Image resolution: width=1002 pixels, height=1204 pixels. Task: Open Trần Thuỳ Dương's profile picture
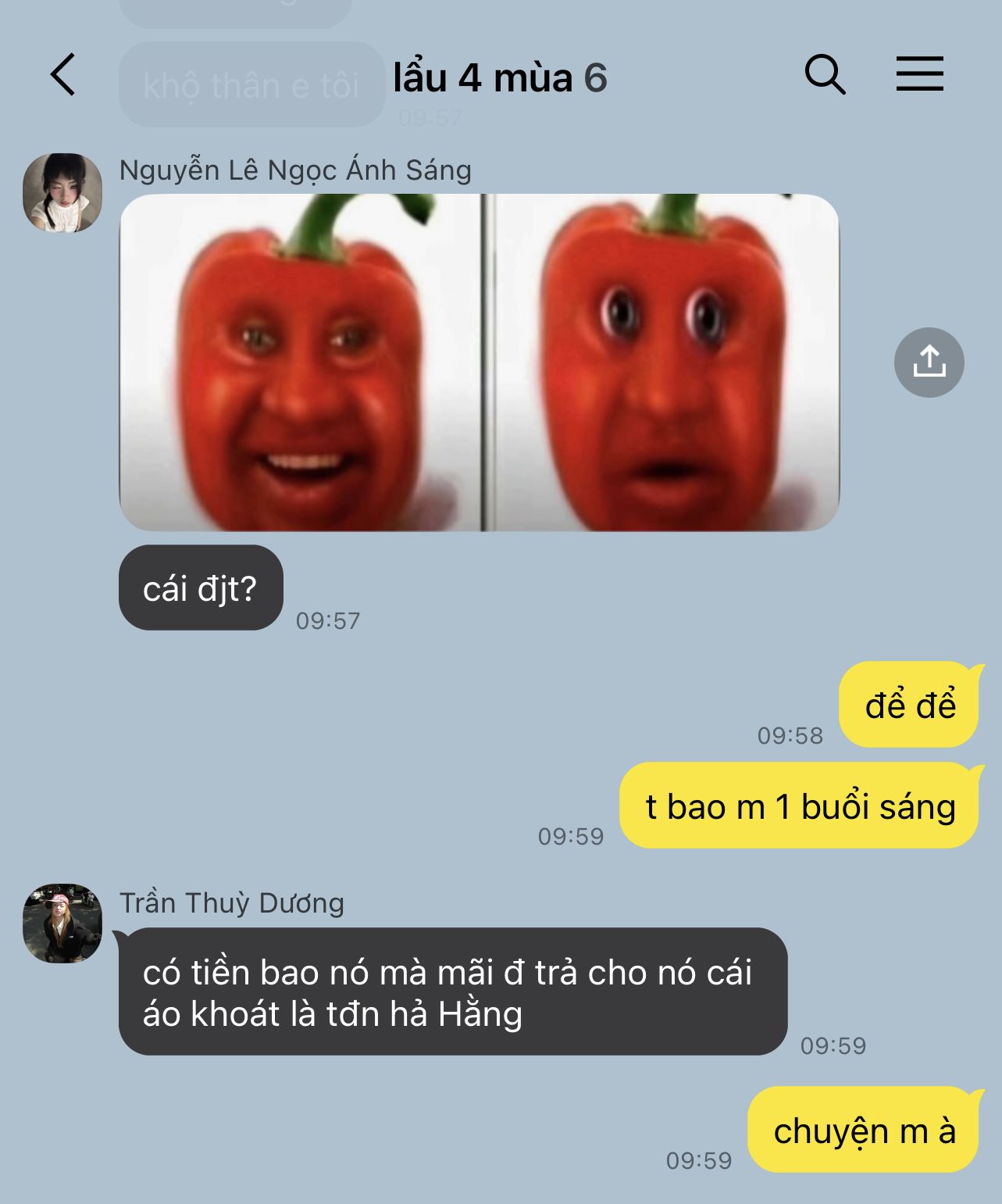point(62,923)
